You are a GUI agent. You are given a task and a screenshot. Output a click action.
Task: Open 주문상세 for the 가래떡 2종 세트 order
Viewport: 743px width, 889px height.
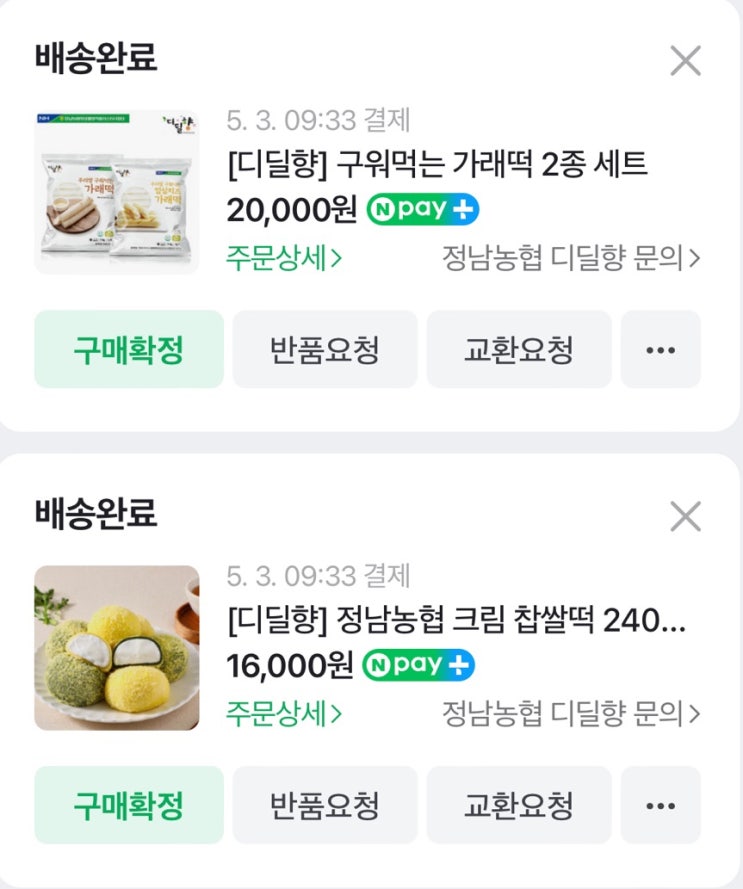click(x=284, y=257)
